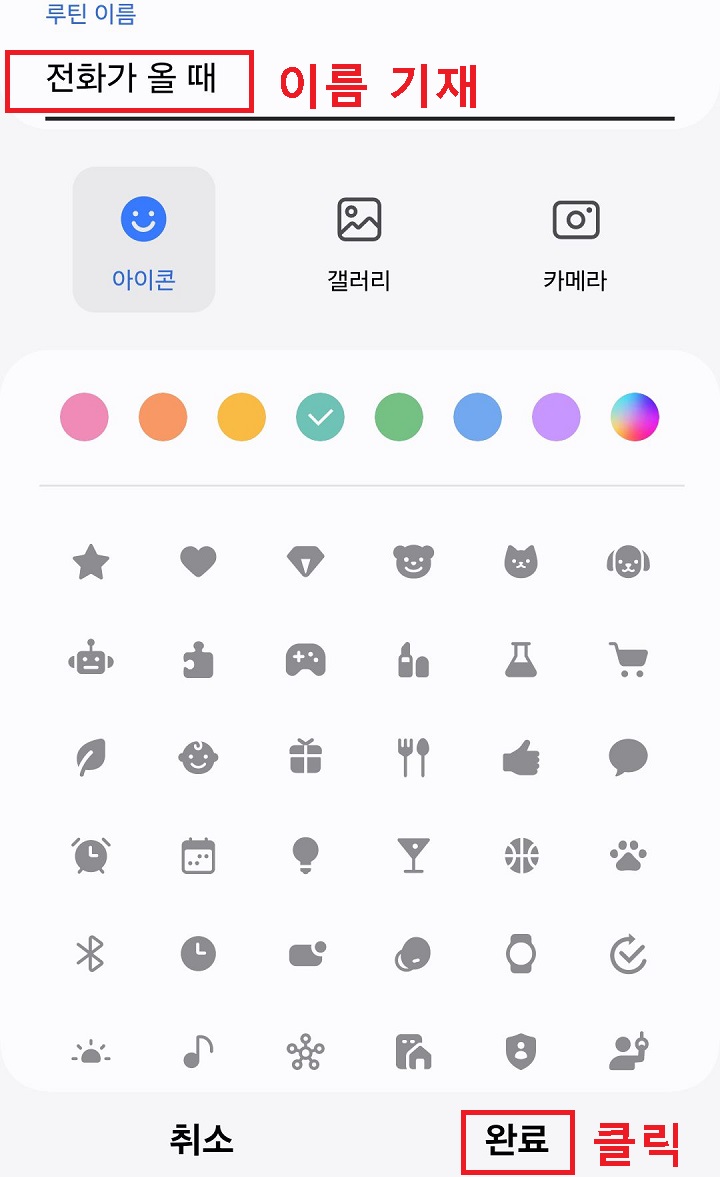Select the basketball icon

coord(521,857)
